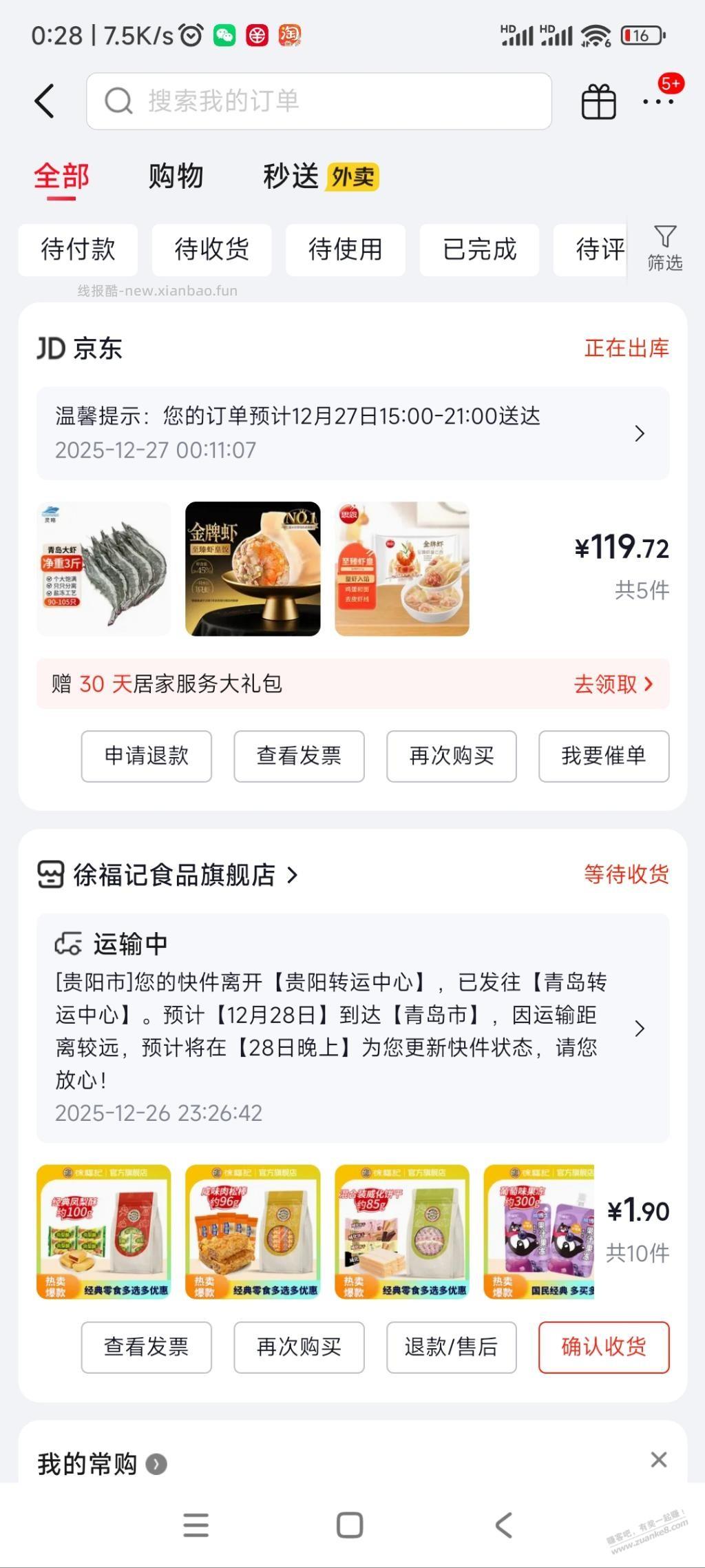Expand the 贵阳转运中心 shipping details
The width and height of the screenshot is (705, 1568).
pyautogui.click(x=640, y=1029)
